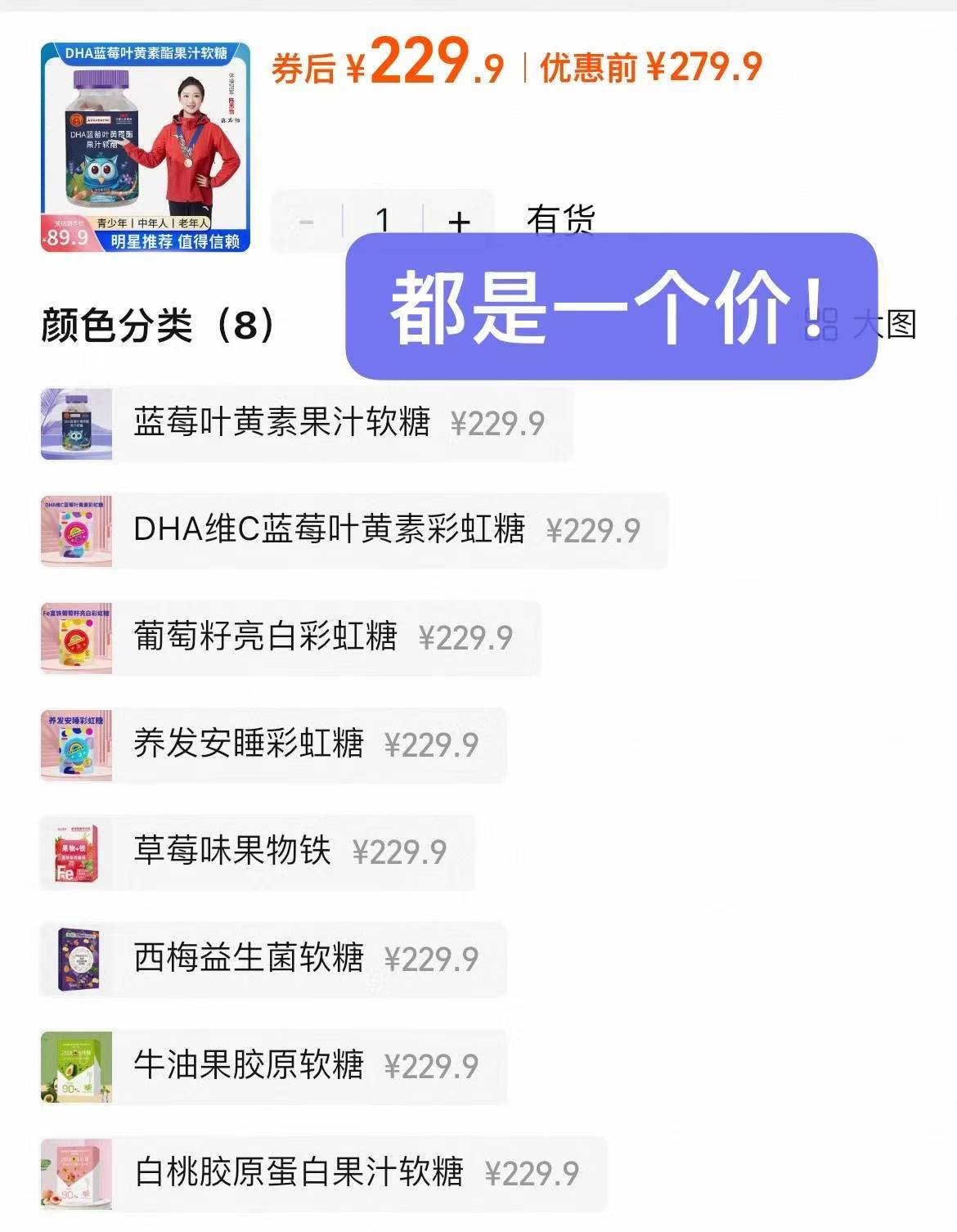Click the minus to decrease quantity
Viewport: 957px width, 1232px height.
point(307,221)
